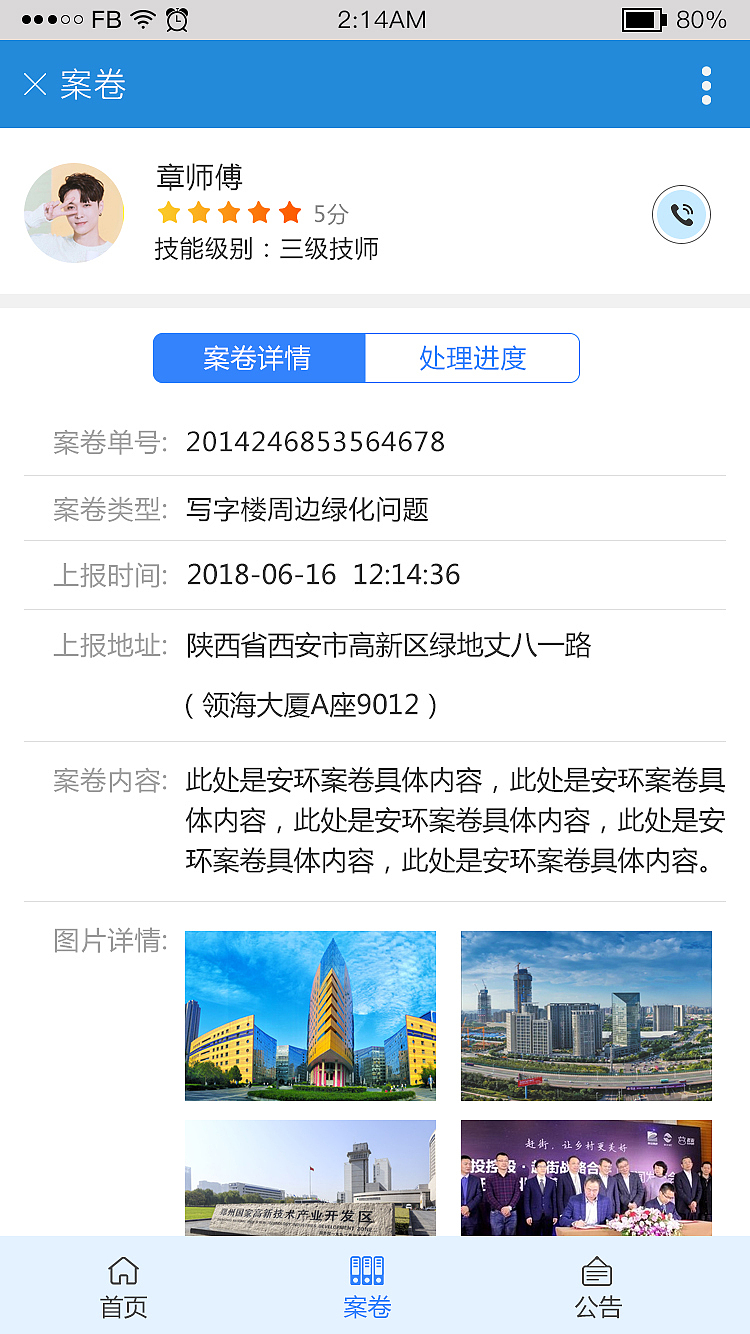Tap the blue phone call icon beside 章师傅
This screenshot has height=1334, width=750.
pyautogui.click(x=681, y=214)
